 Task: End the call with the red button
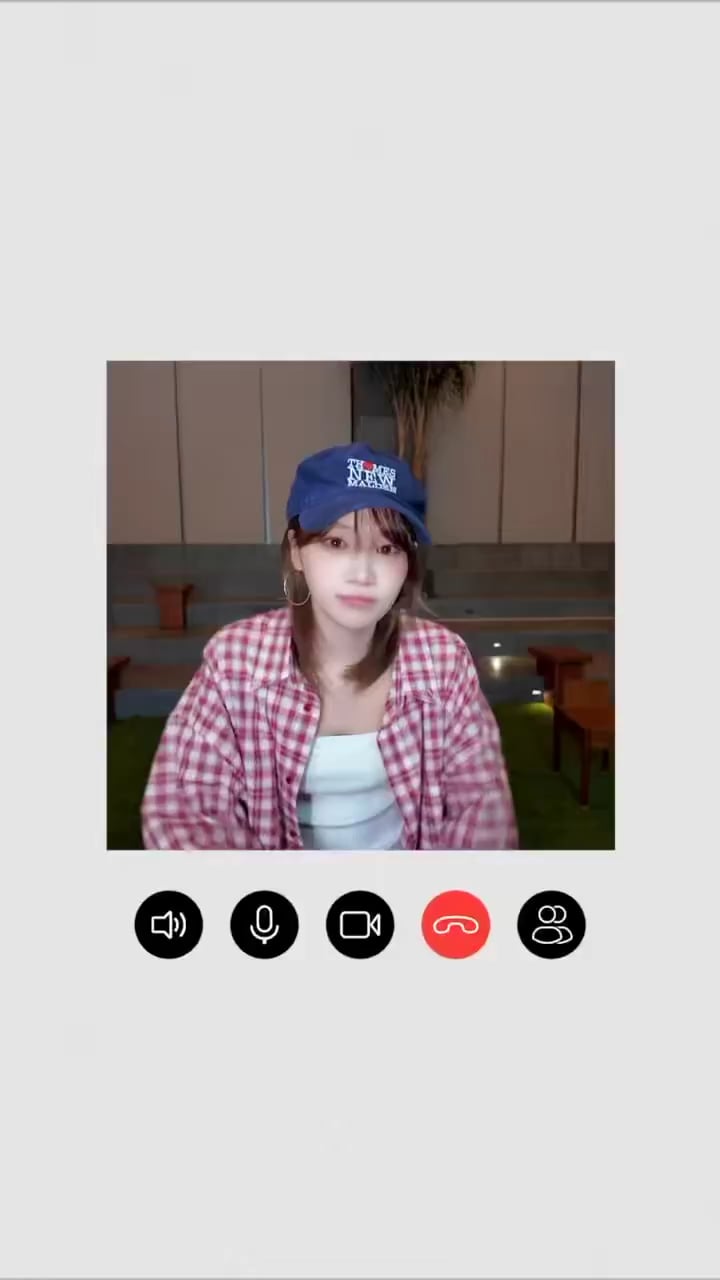[456, 924]
